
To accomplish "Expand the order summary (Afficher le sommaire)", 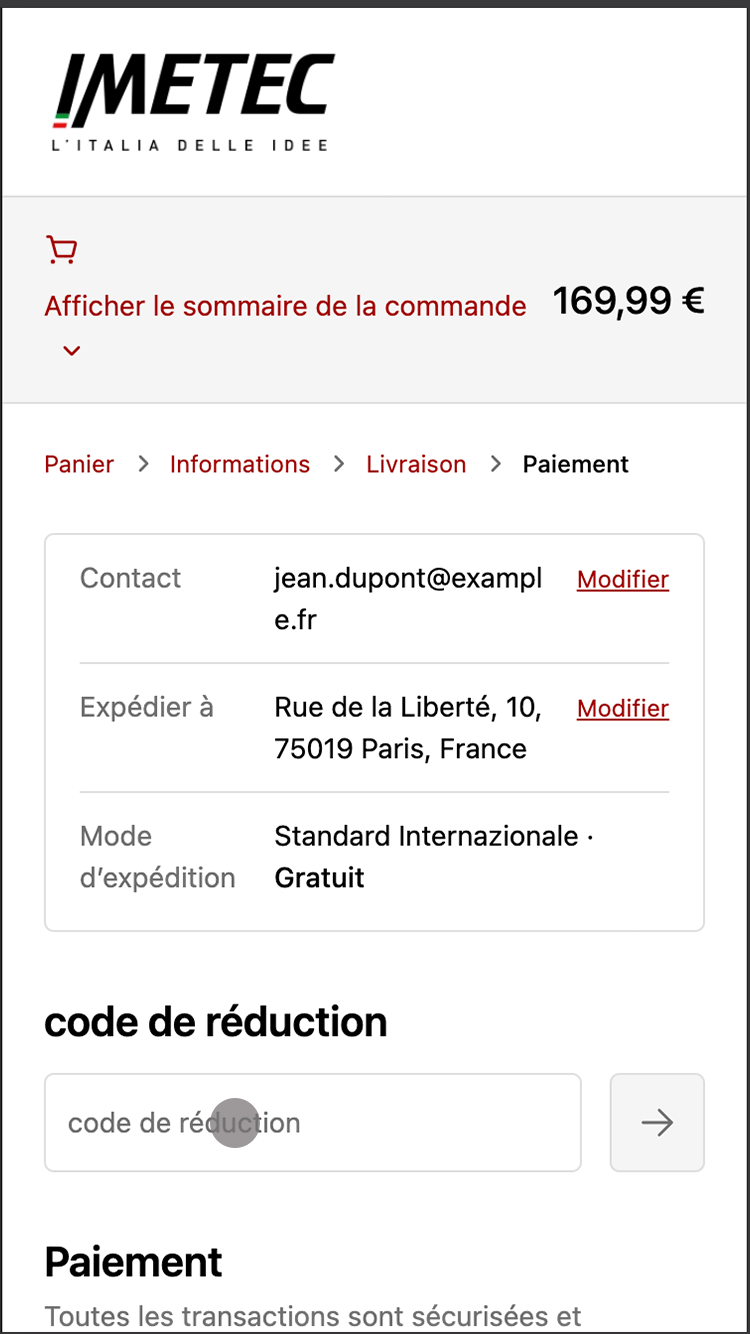I will point(285,305).
